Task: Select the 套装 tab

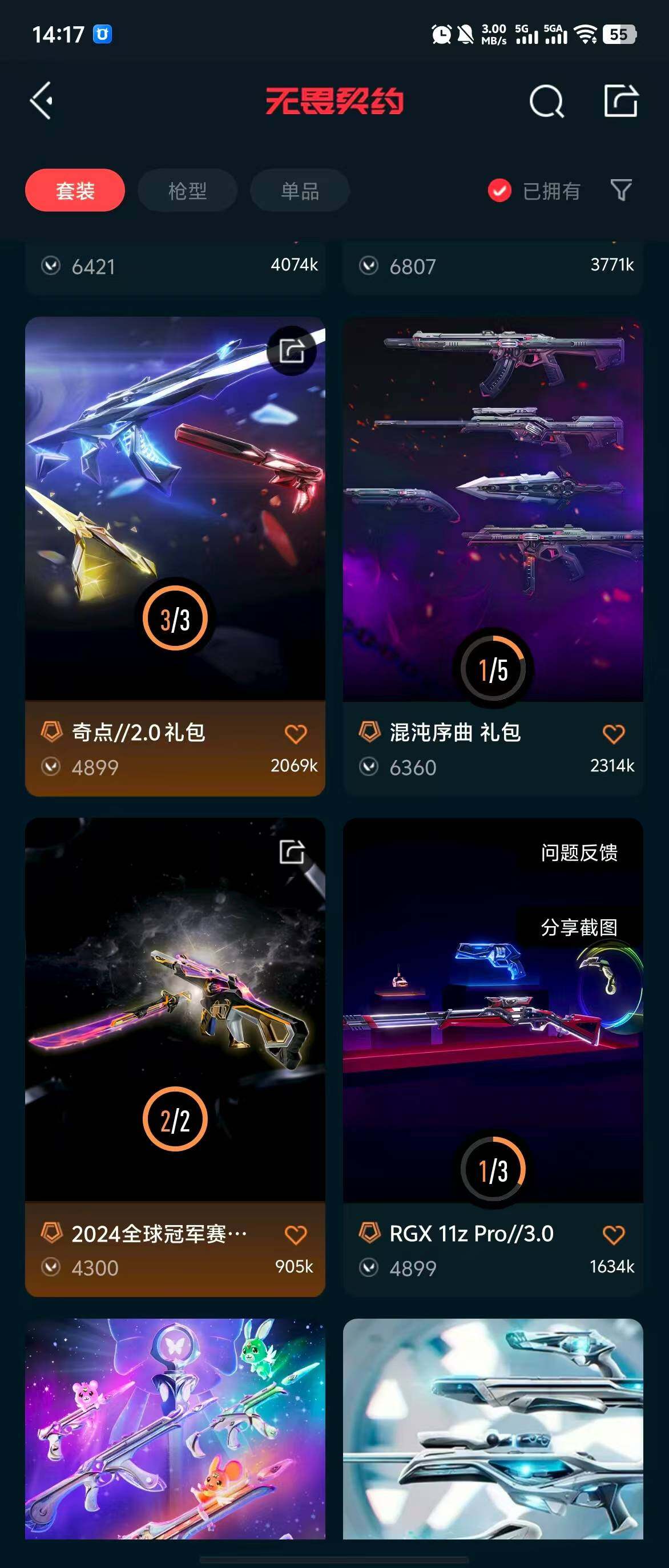Action: (75, 191)
